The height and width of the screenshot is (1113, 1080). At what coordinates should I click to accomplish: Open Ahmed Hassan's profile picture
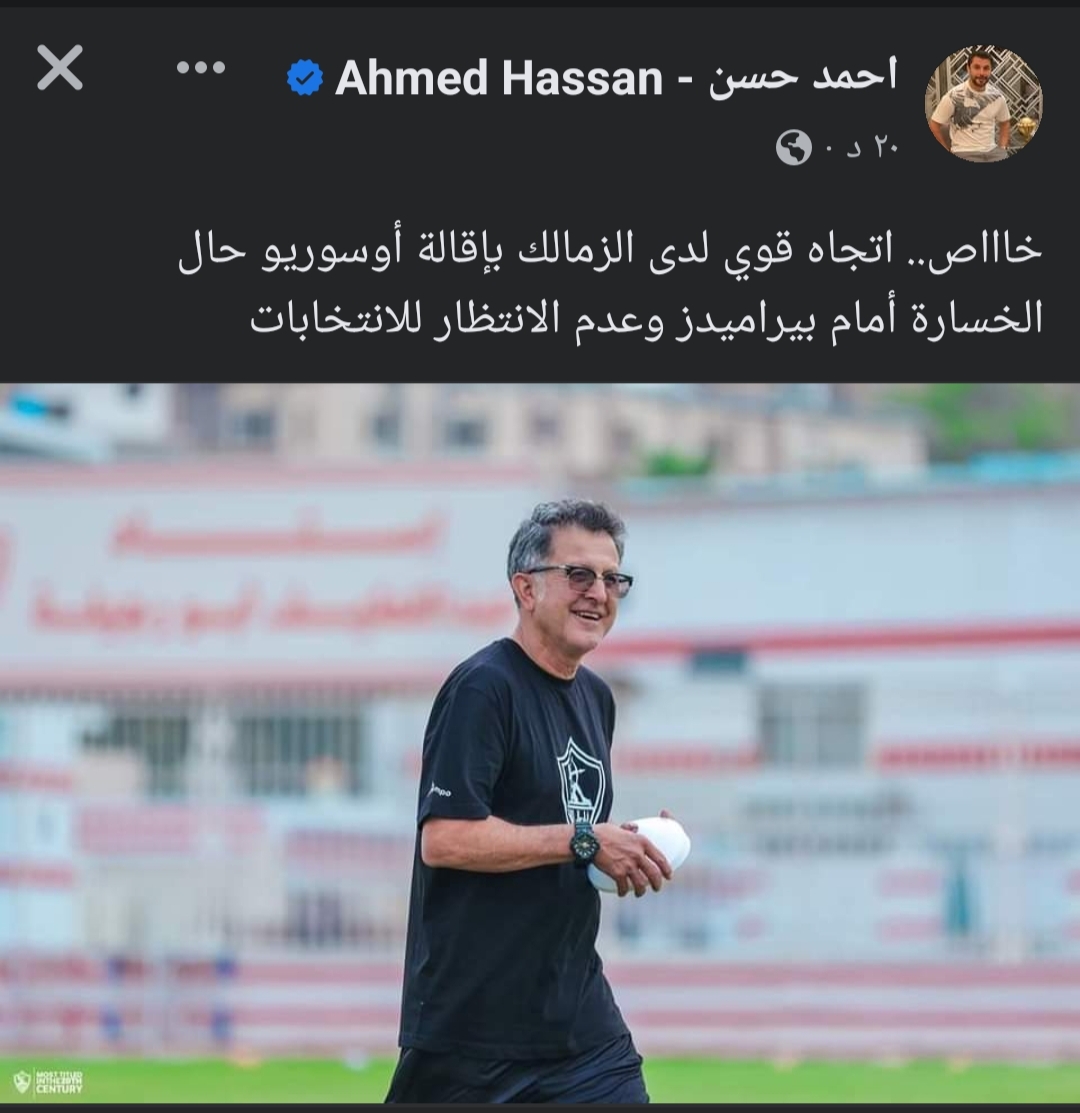point(983,104)
